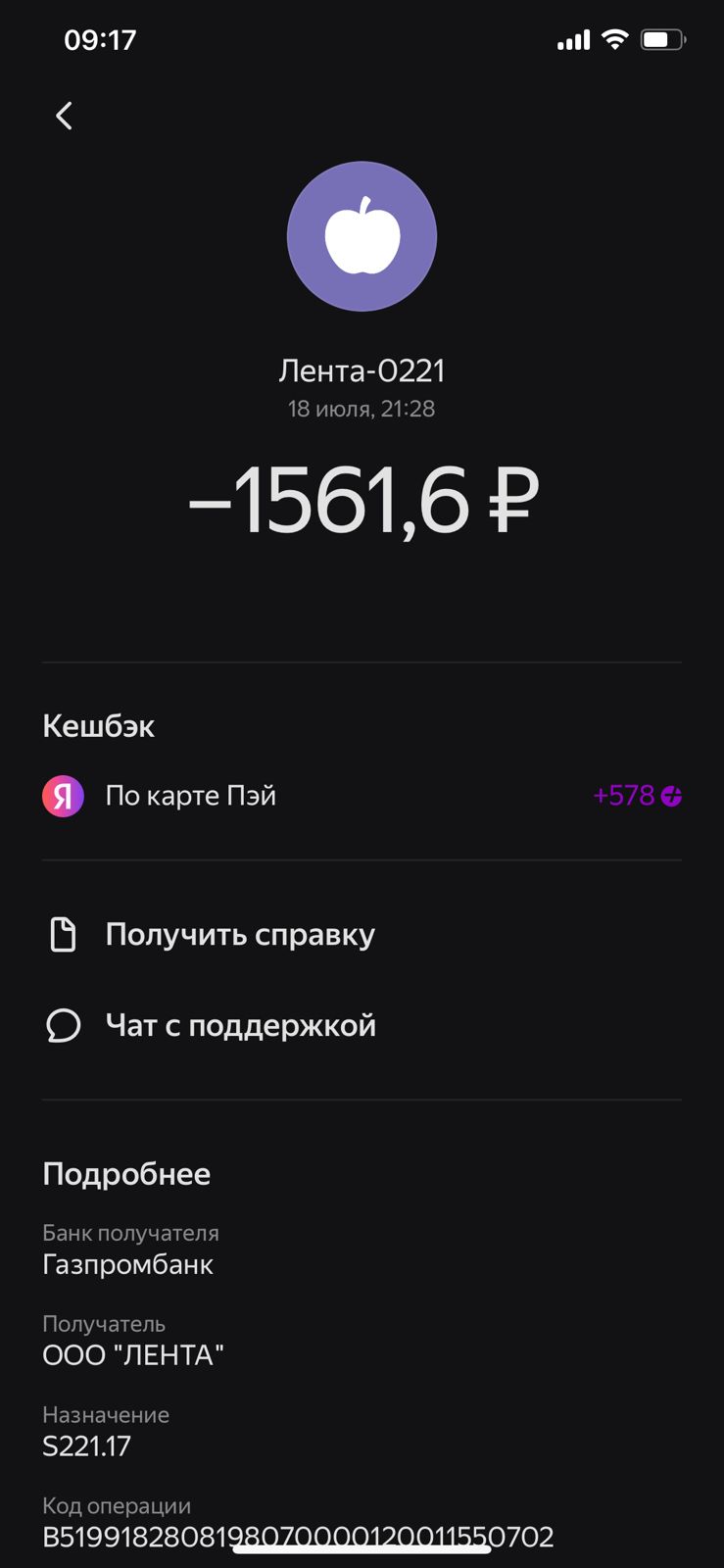Image resolution: width=724 pixels, height=1568 pixels.
Task: Open Получить справку to get a statement
Action: (362, 935)
